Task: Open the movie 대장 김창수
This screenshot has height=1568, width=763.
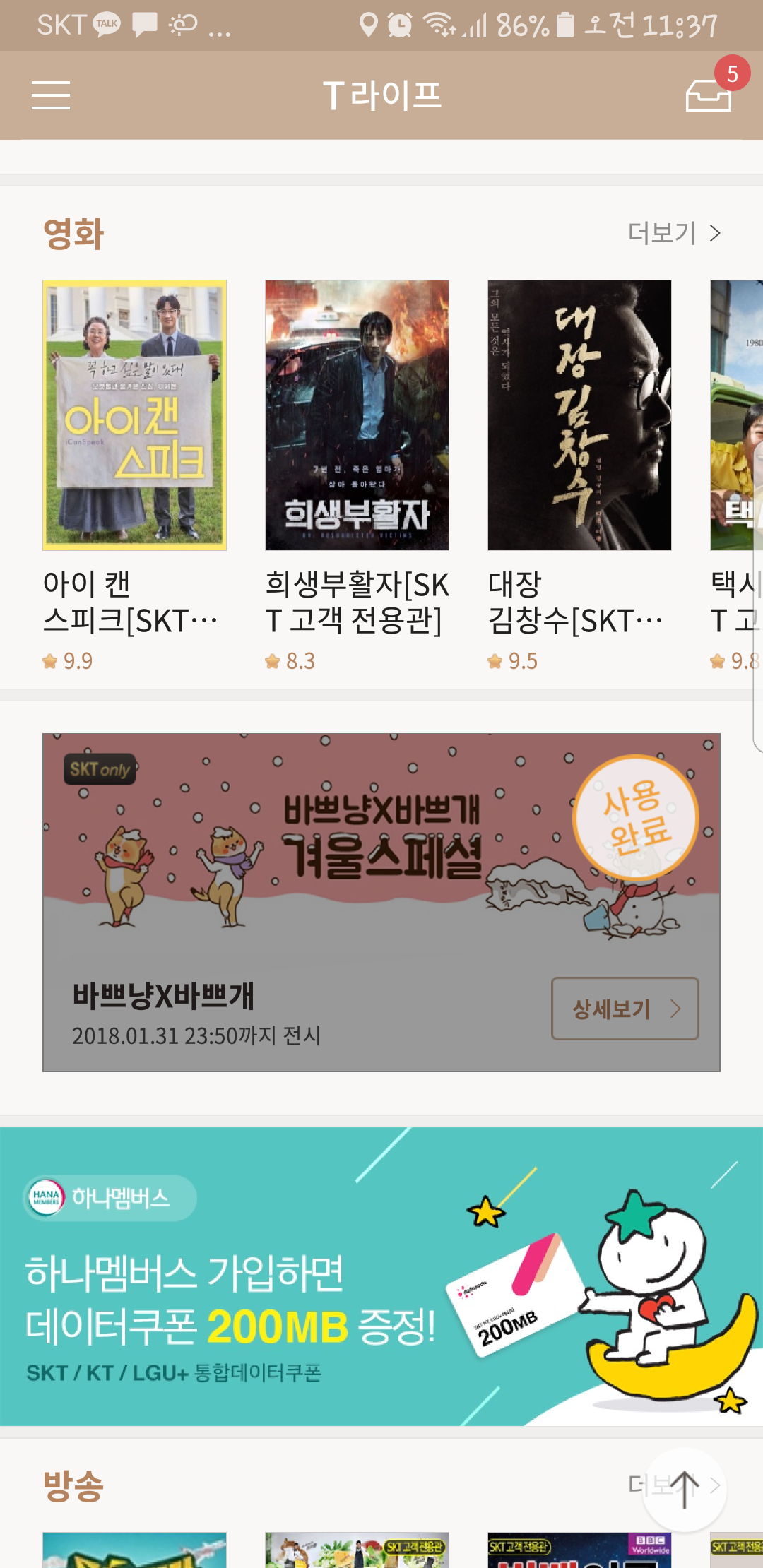Action: coord(579,415)
